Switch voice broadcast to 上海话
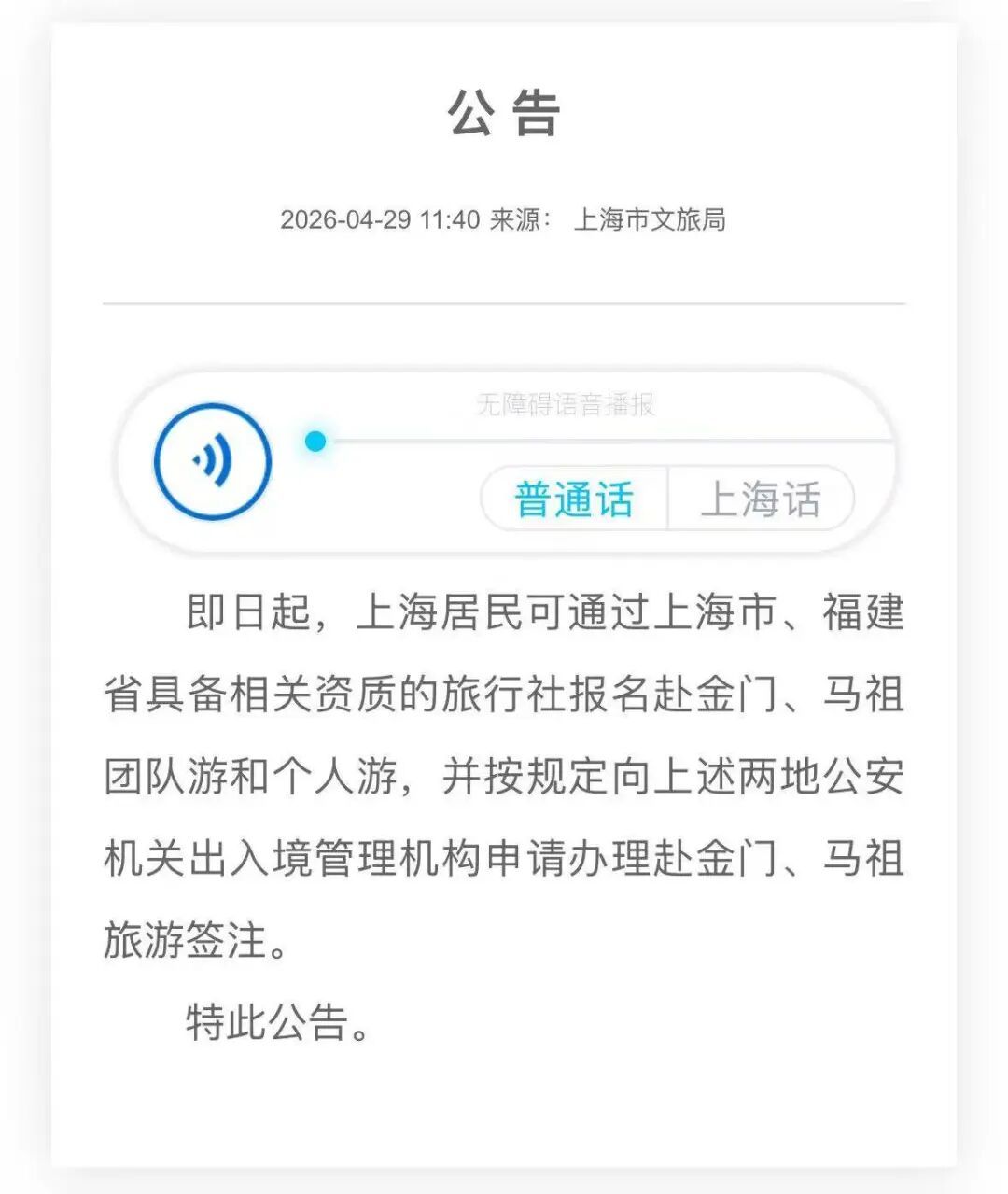This screenshot has width=1008, height=1194. pos(760,499)
